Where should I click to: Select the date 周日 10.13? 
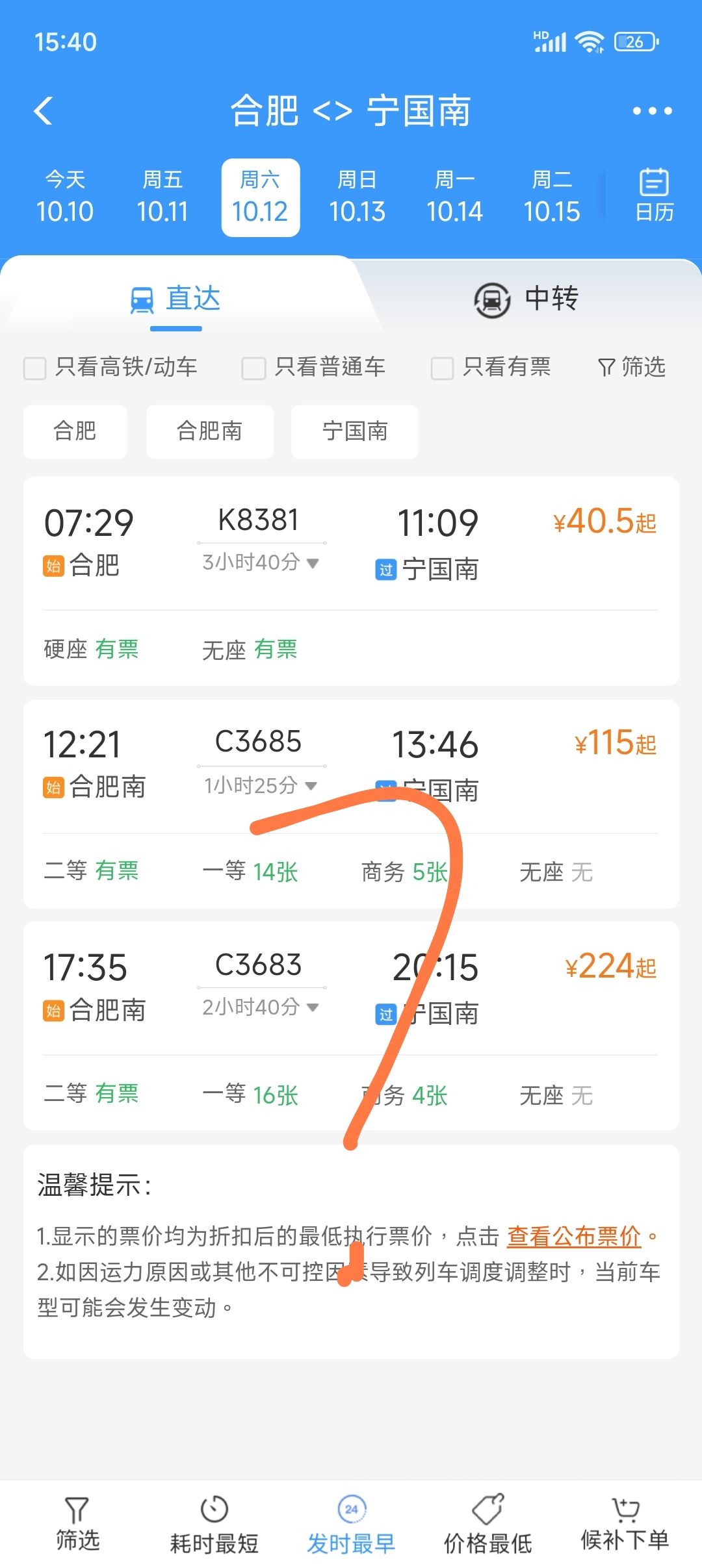[357, 197]
